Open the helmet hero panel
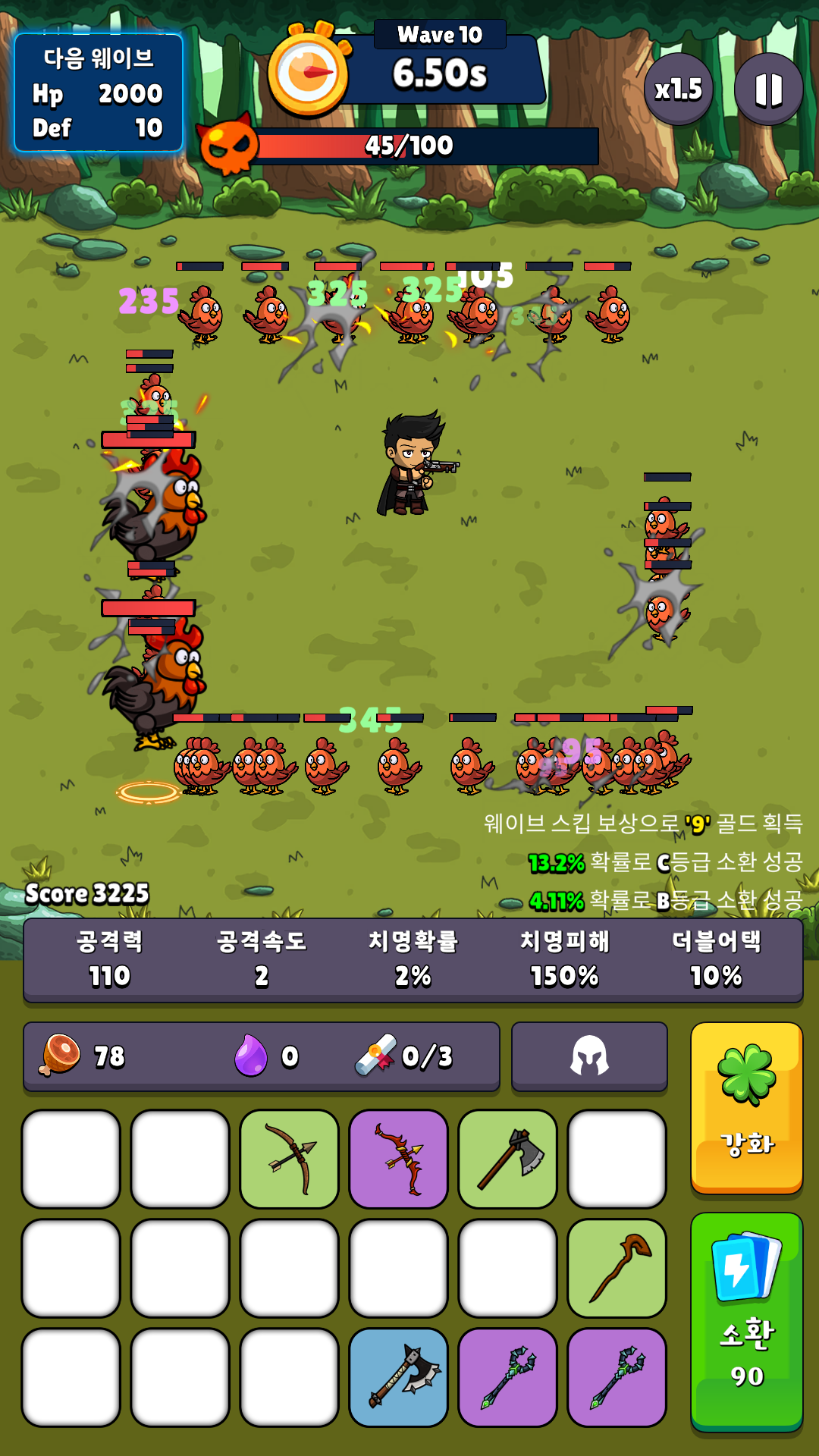This screenshot has width=819, height=1456. click(x=589, y=1056)
